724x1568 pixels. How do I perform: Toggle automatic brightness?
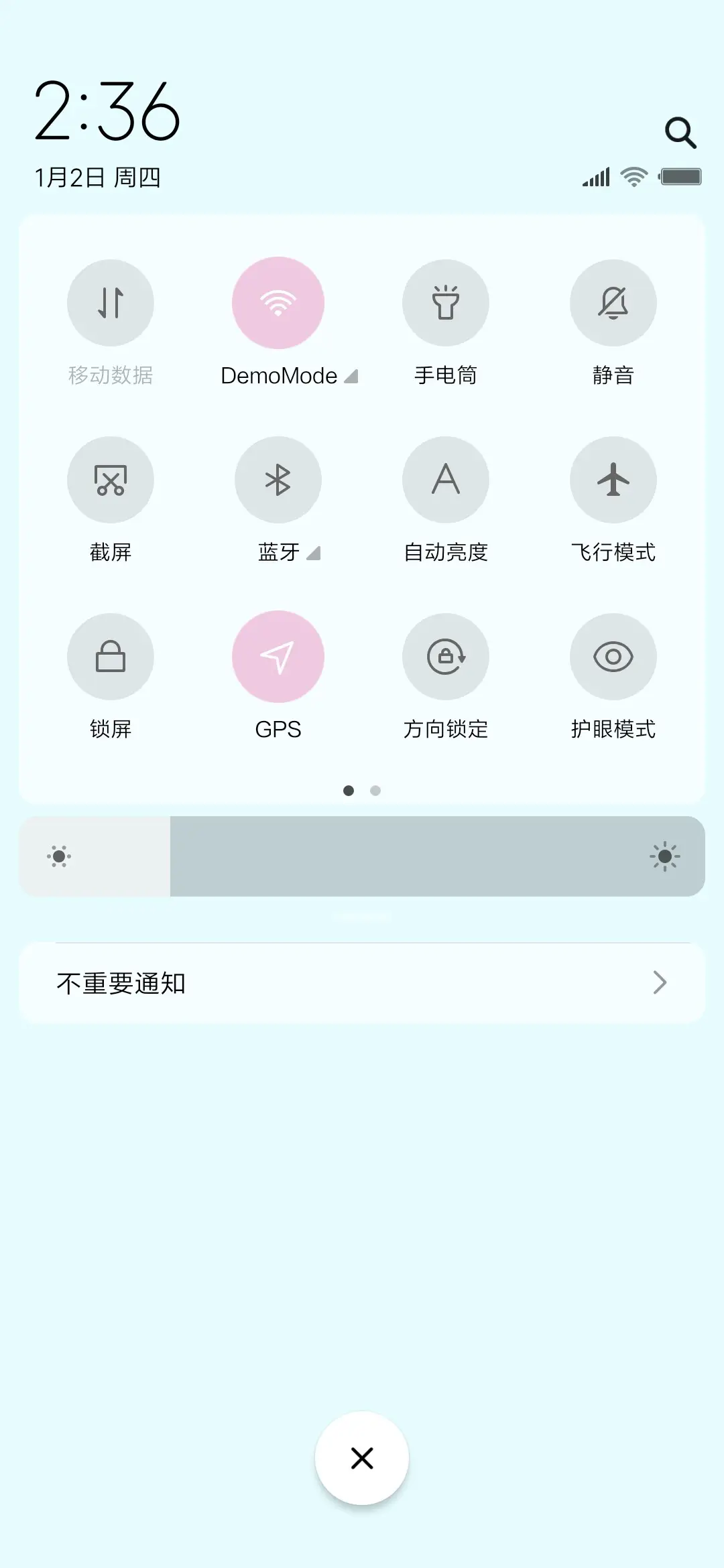pos(446,480)
